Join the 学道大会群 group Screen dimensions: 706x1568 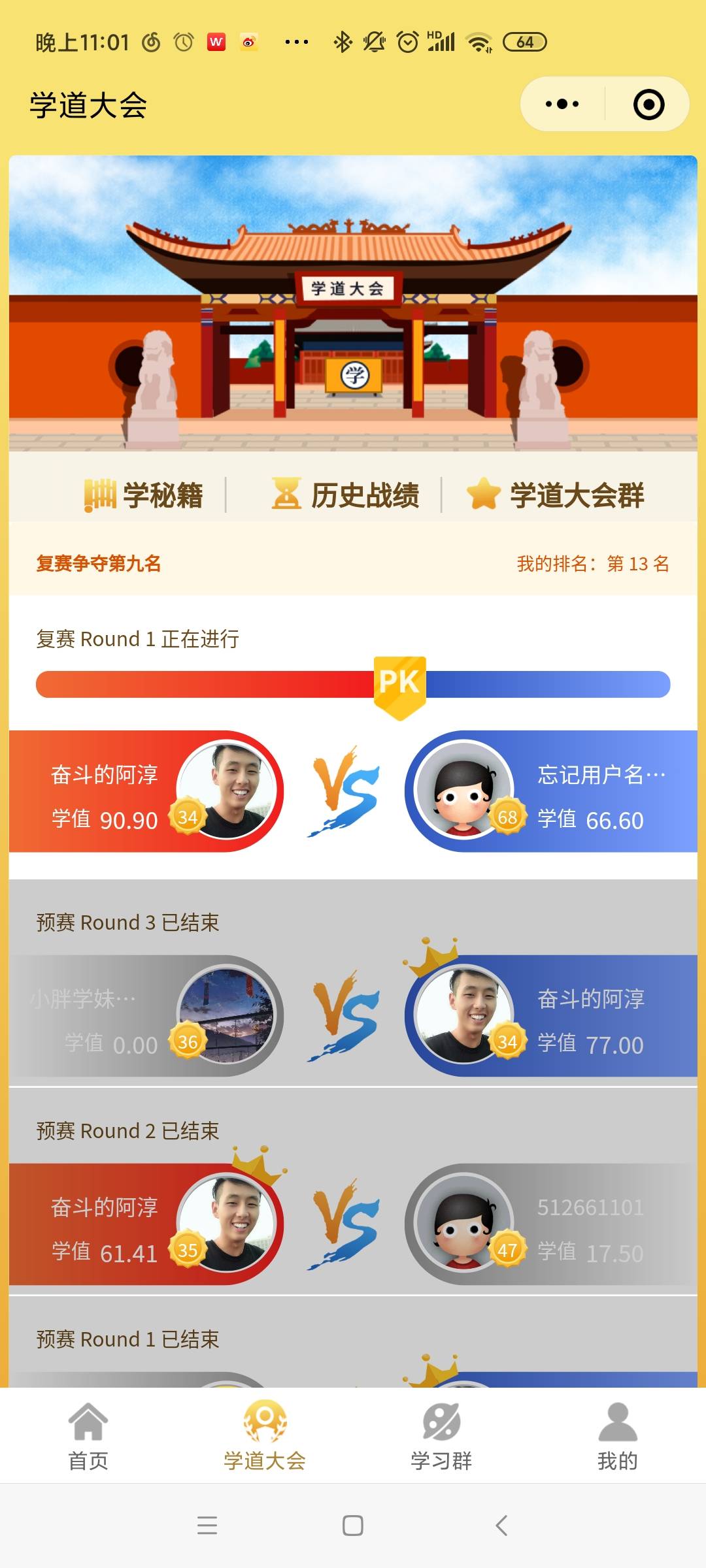tap(556, 495)
